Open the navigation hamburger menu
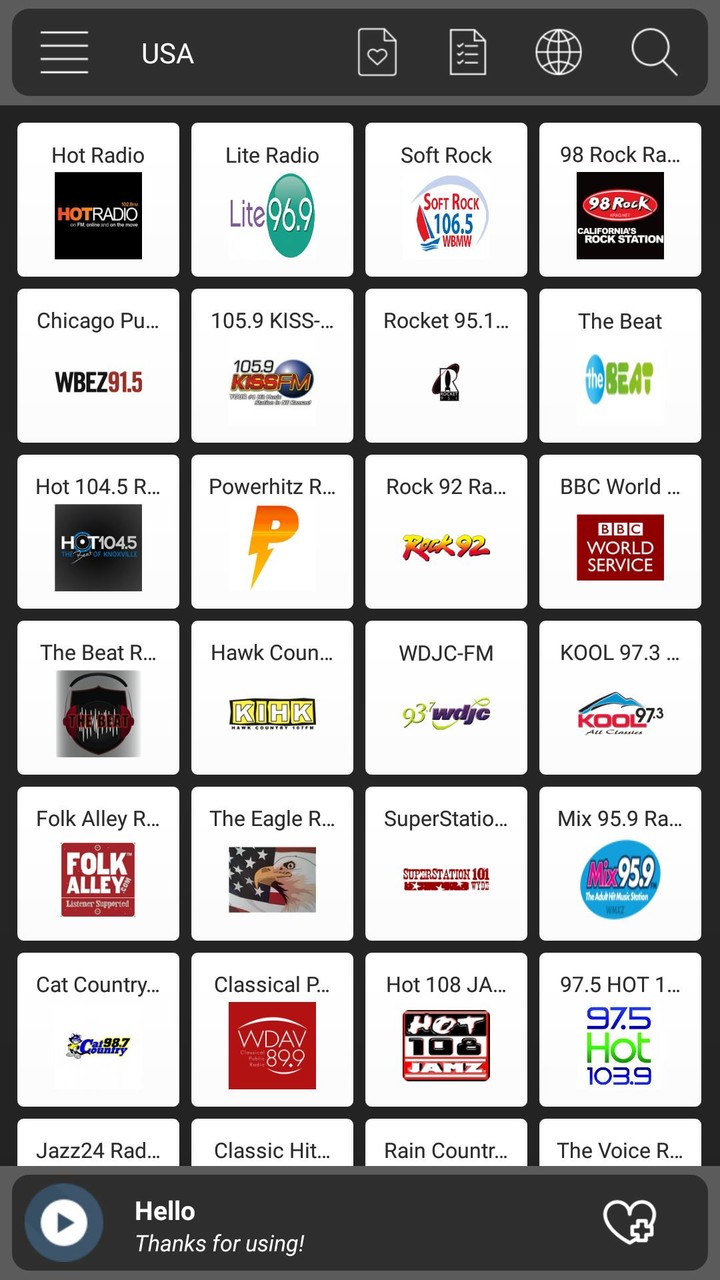 pos(64,52)
